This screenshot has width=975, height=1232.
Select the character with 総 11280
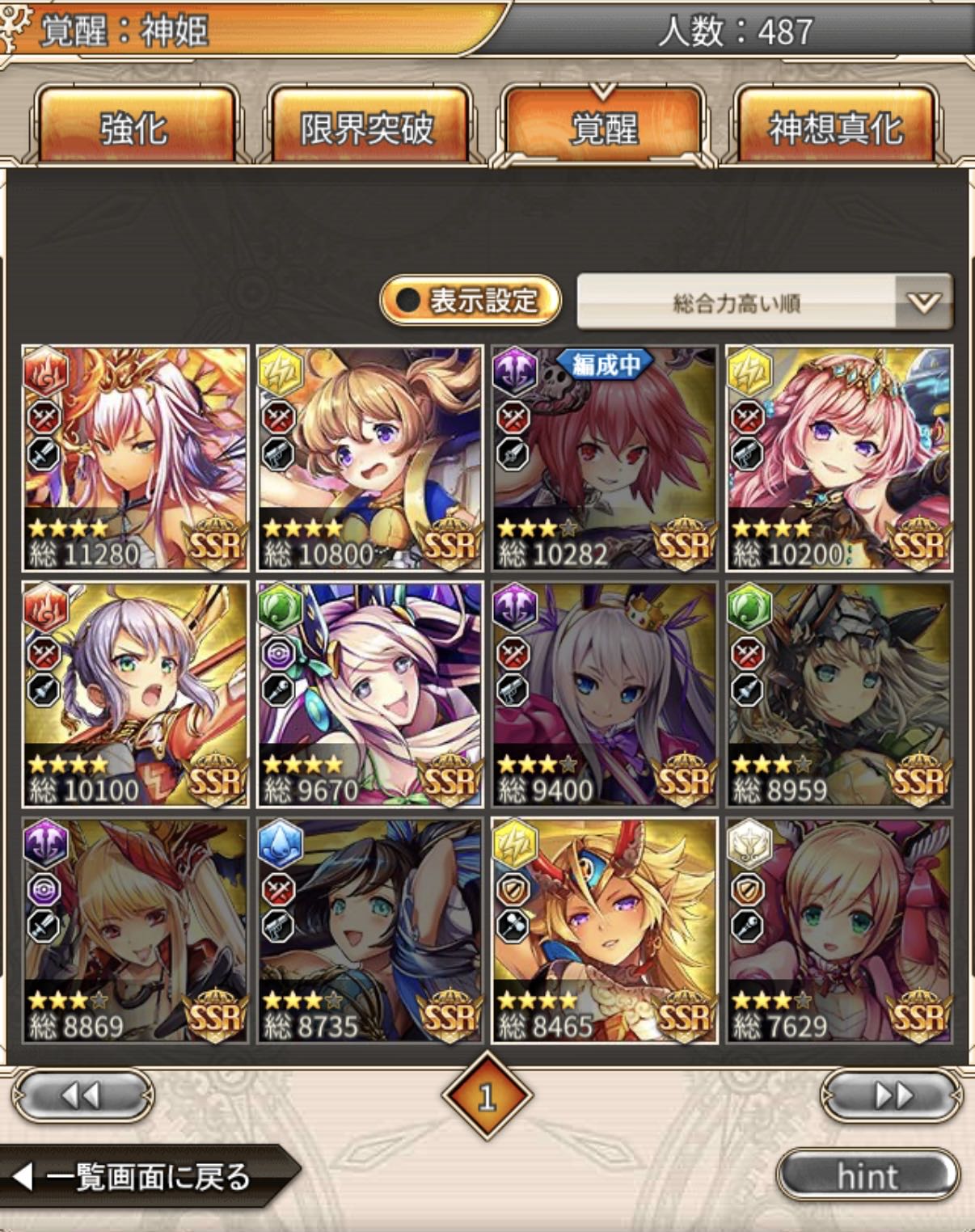coord(135,458)
